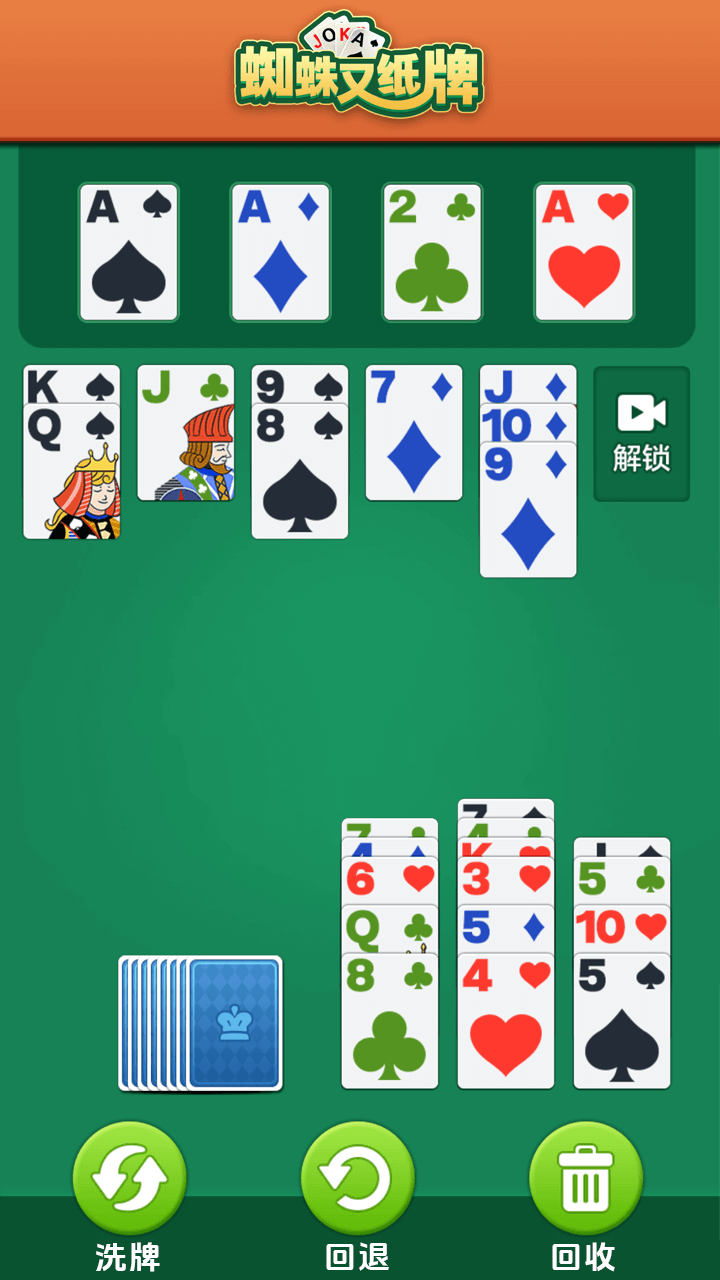Tap the Ace of hearts foundation pile
This screenshot has height=1280, width=720.
point(584,252)
